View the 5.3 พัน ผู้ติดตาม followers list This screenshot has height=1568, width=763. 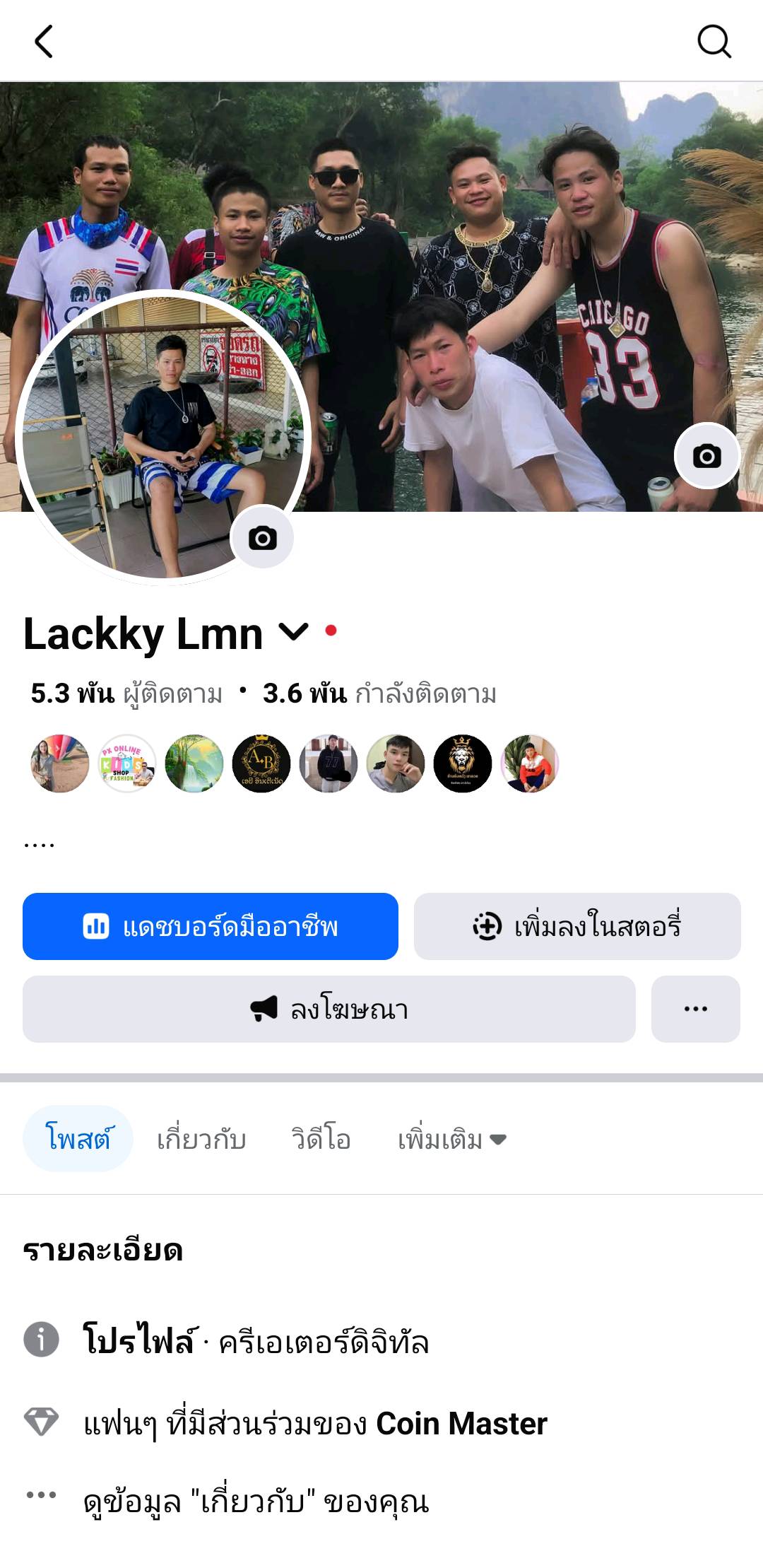click(x=126, y=694)
